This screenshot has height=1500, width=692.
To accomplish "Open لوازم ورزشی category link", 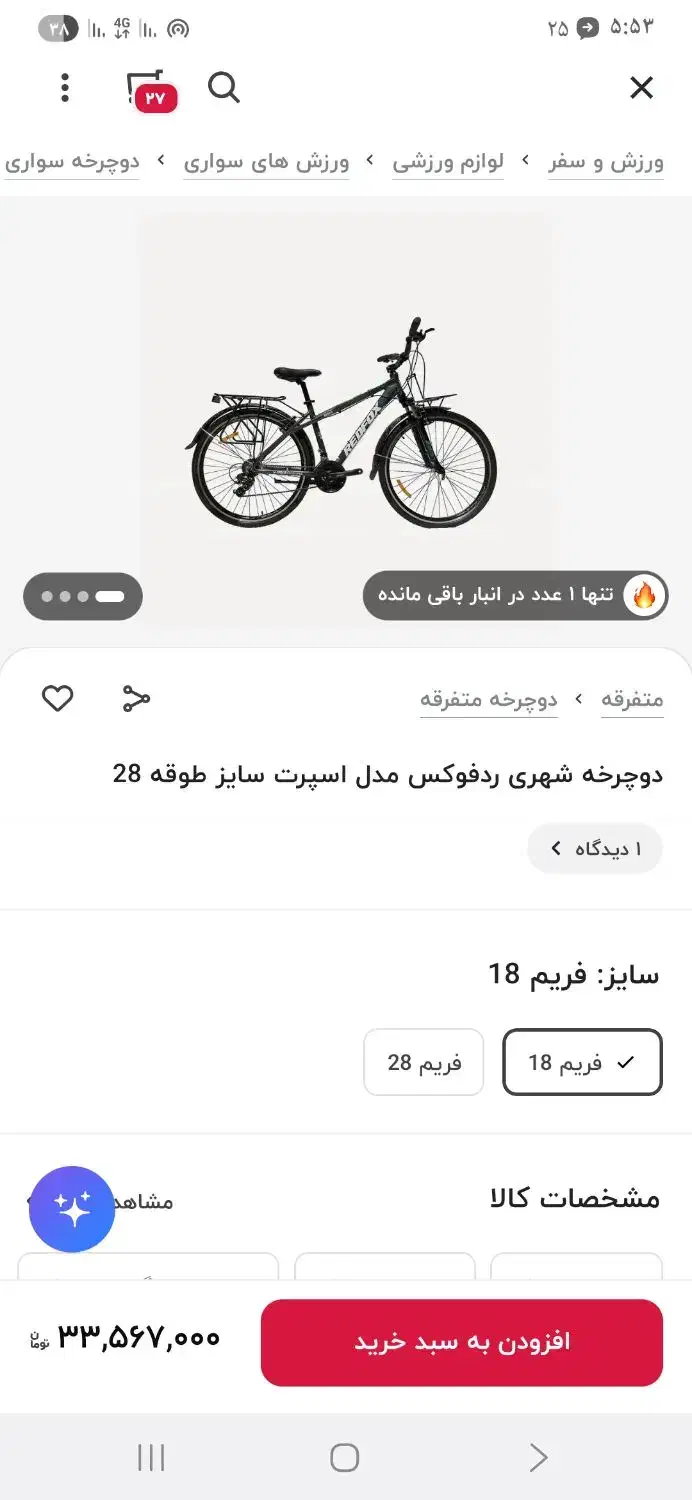I will tap(447, 163).
